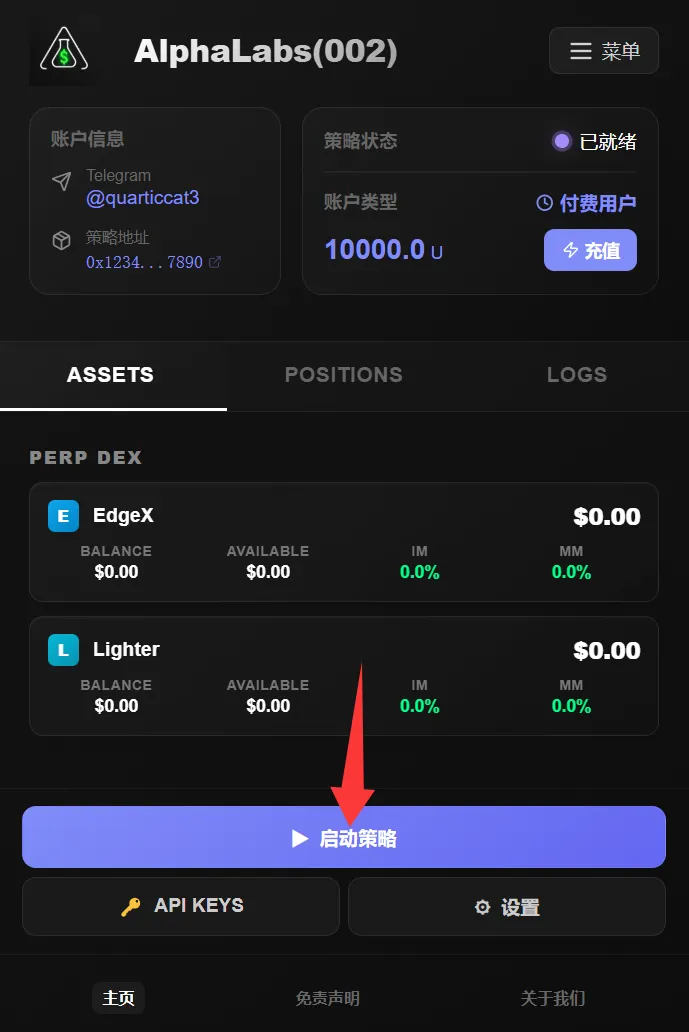The image size is (689, 1032).
Task: Open the Lighter account card
Action: [x=343, y=676]
